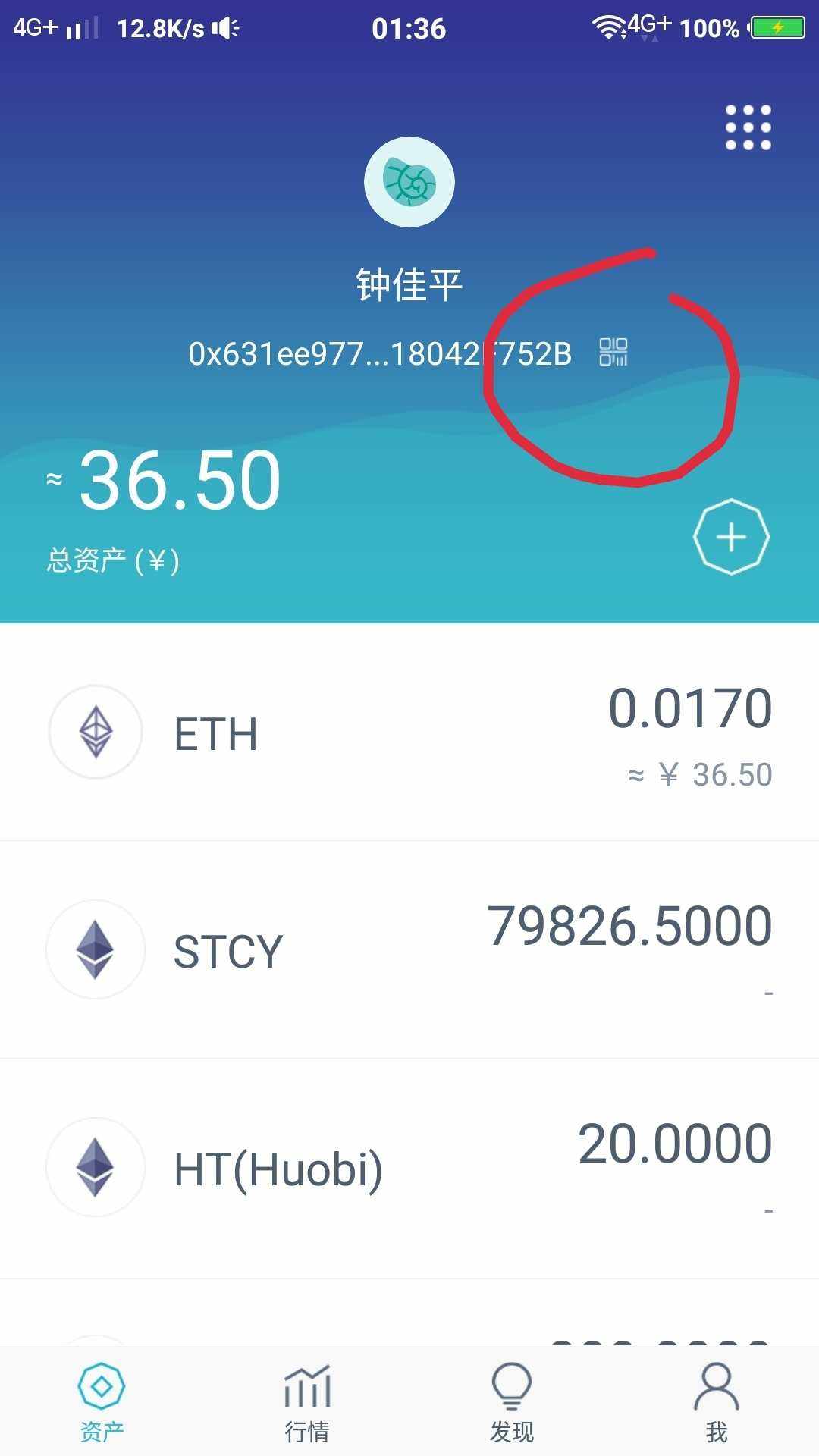Open the ETH asset row
The height and width of the screenshot is (1456, 819).
pos(409,733)
